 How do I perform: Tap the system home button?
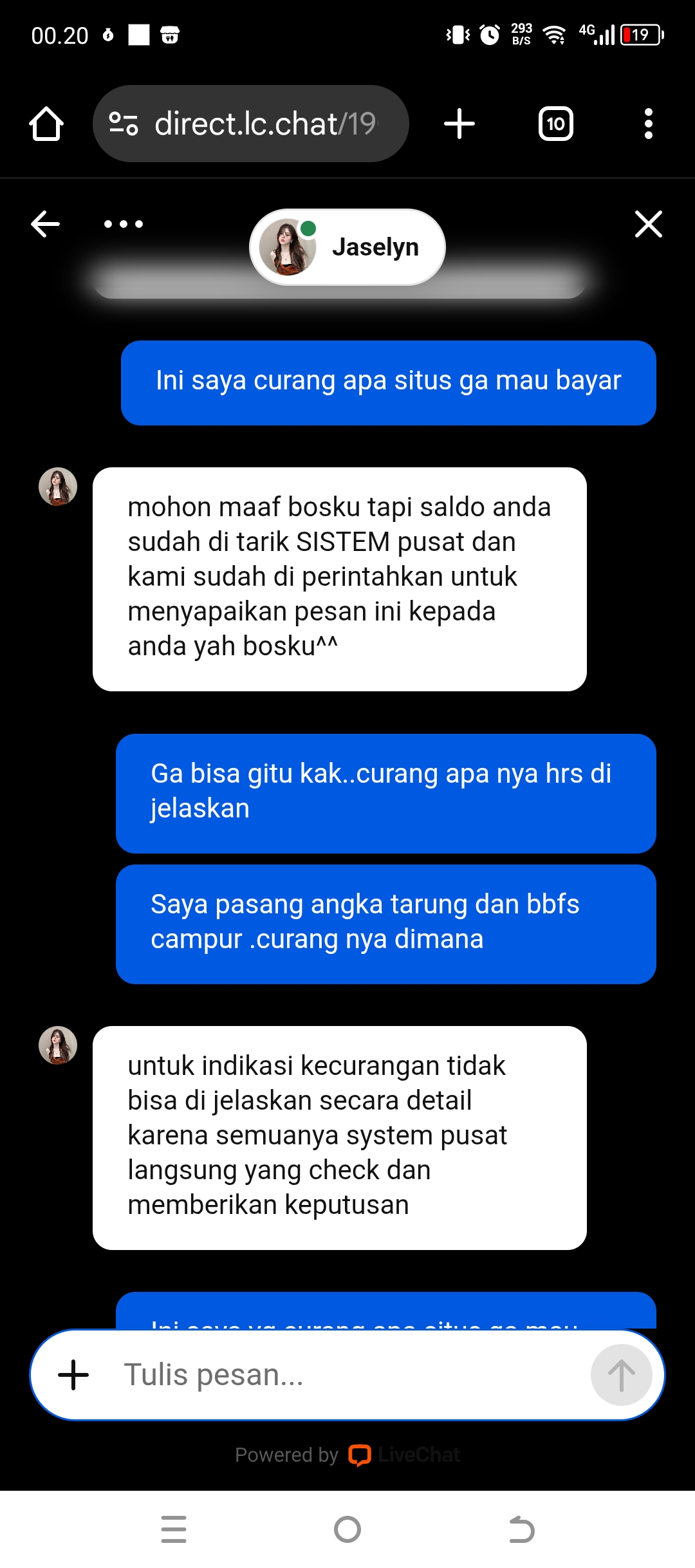coord(347,1529)
